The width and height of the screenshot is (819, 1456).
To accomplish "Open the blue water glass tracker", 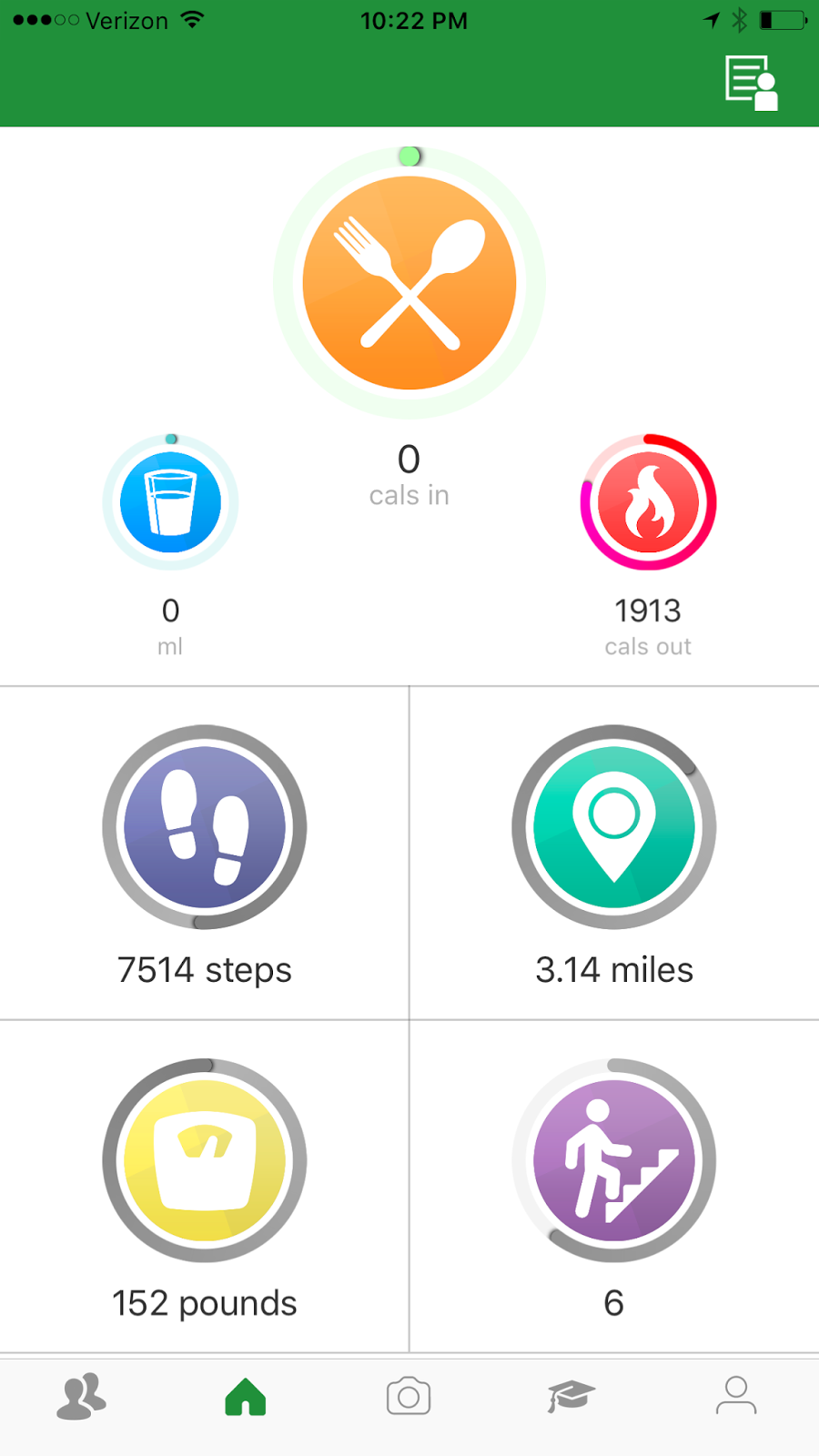I will click(x=170, y=502).
